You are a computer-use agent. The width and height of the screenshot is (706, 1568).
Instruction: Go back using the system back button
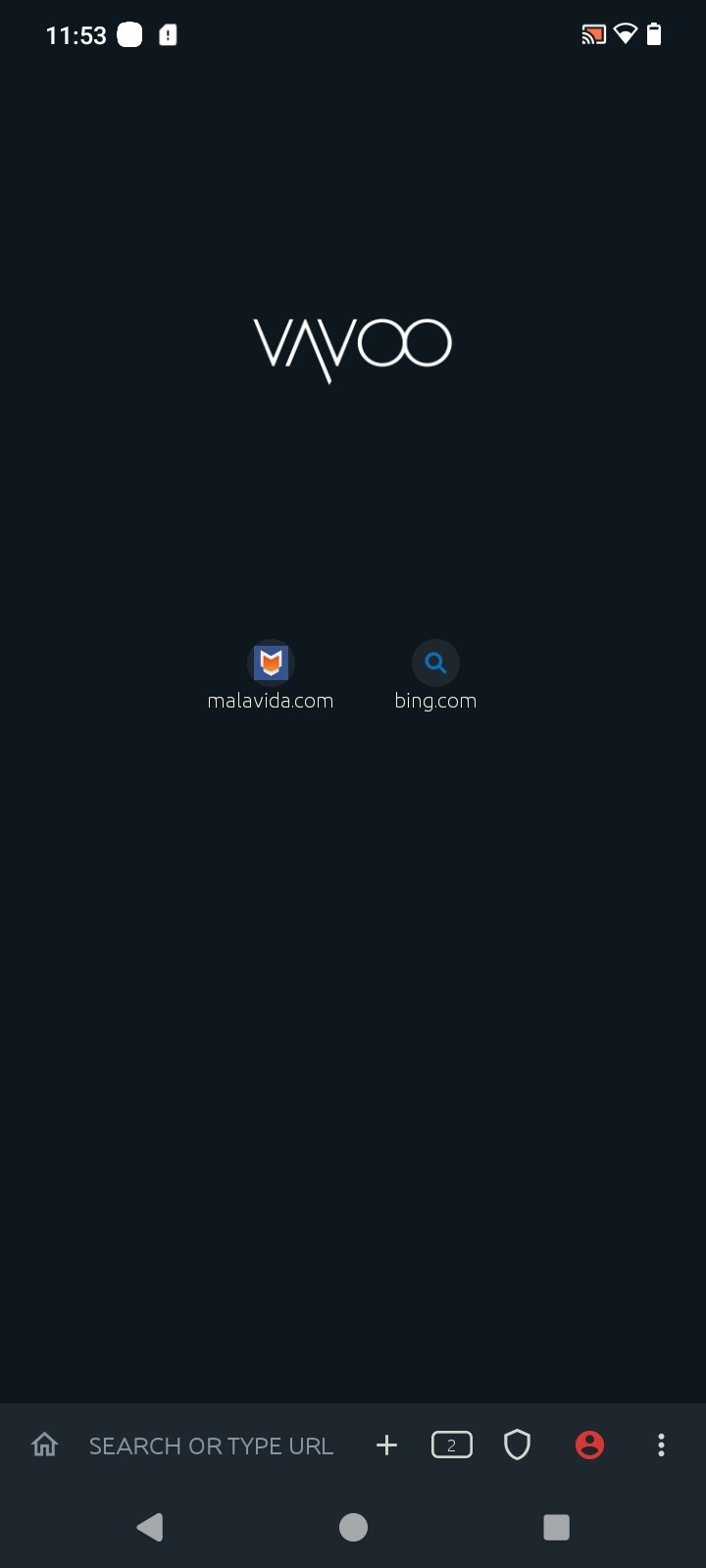[150, 1527]
